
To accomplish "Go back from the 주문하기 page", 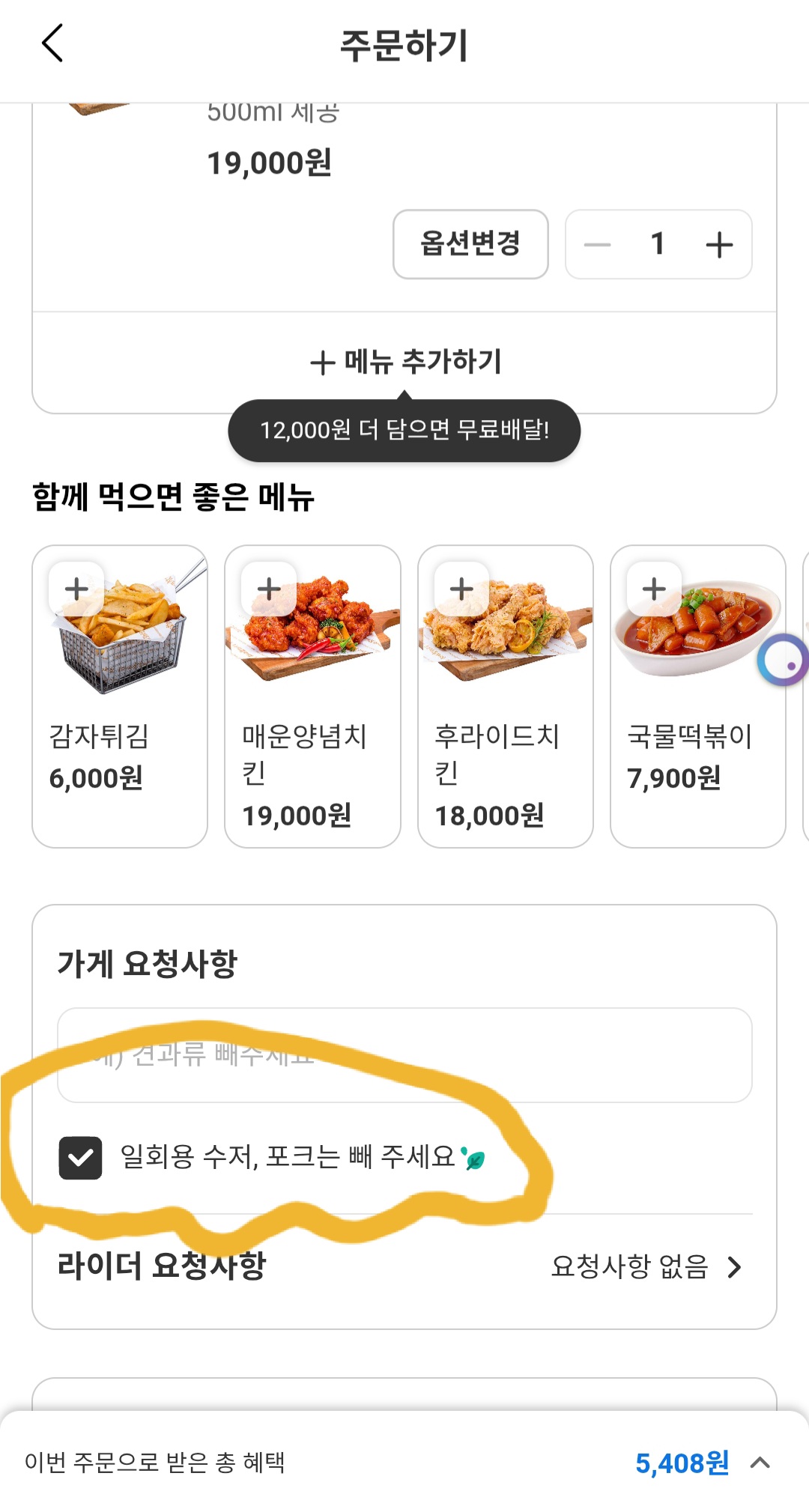I will [x=52, y=43].
